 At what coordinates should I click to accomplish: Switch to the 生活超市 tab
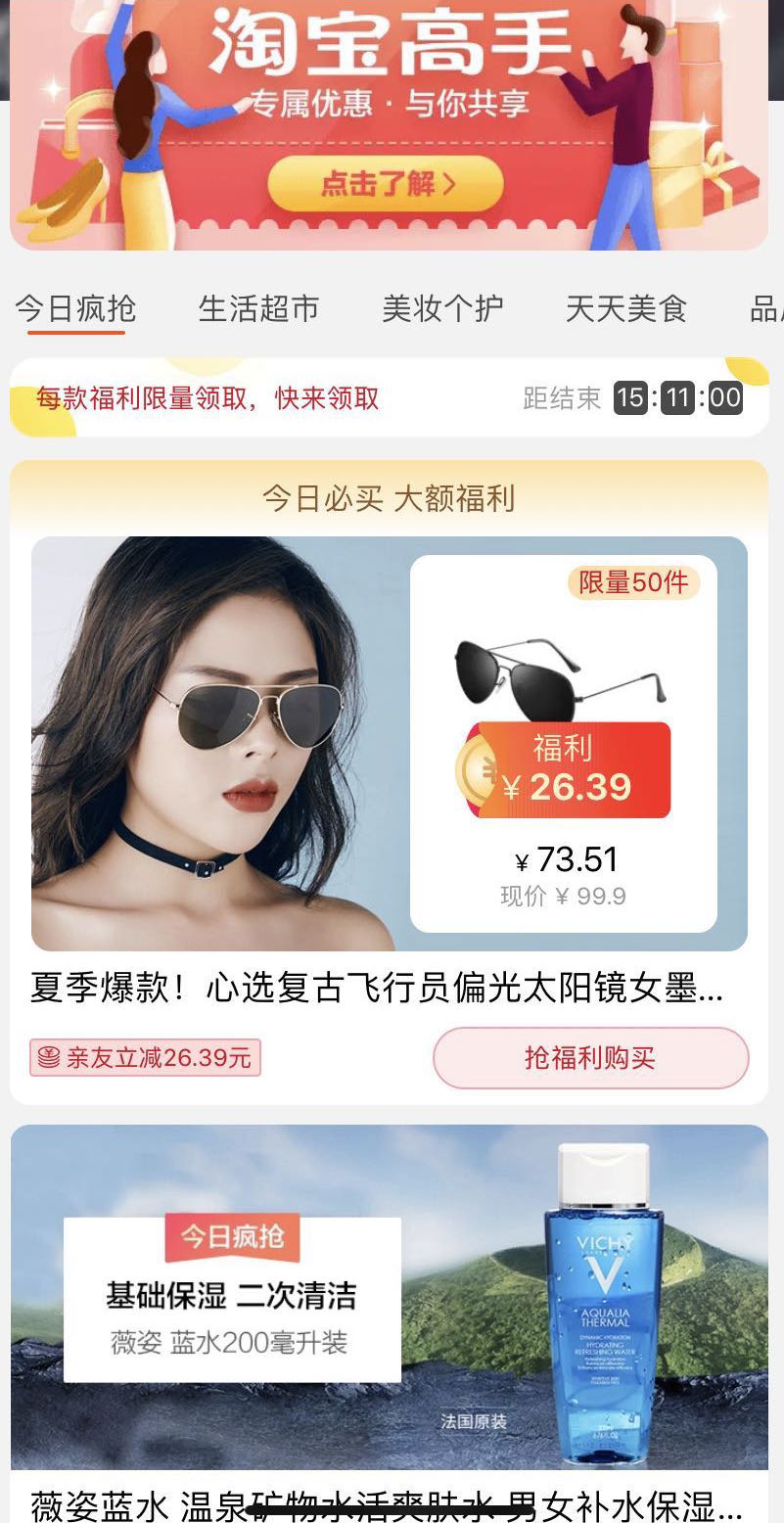tap(258, 309)
